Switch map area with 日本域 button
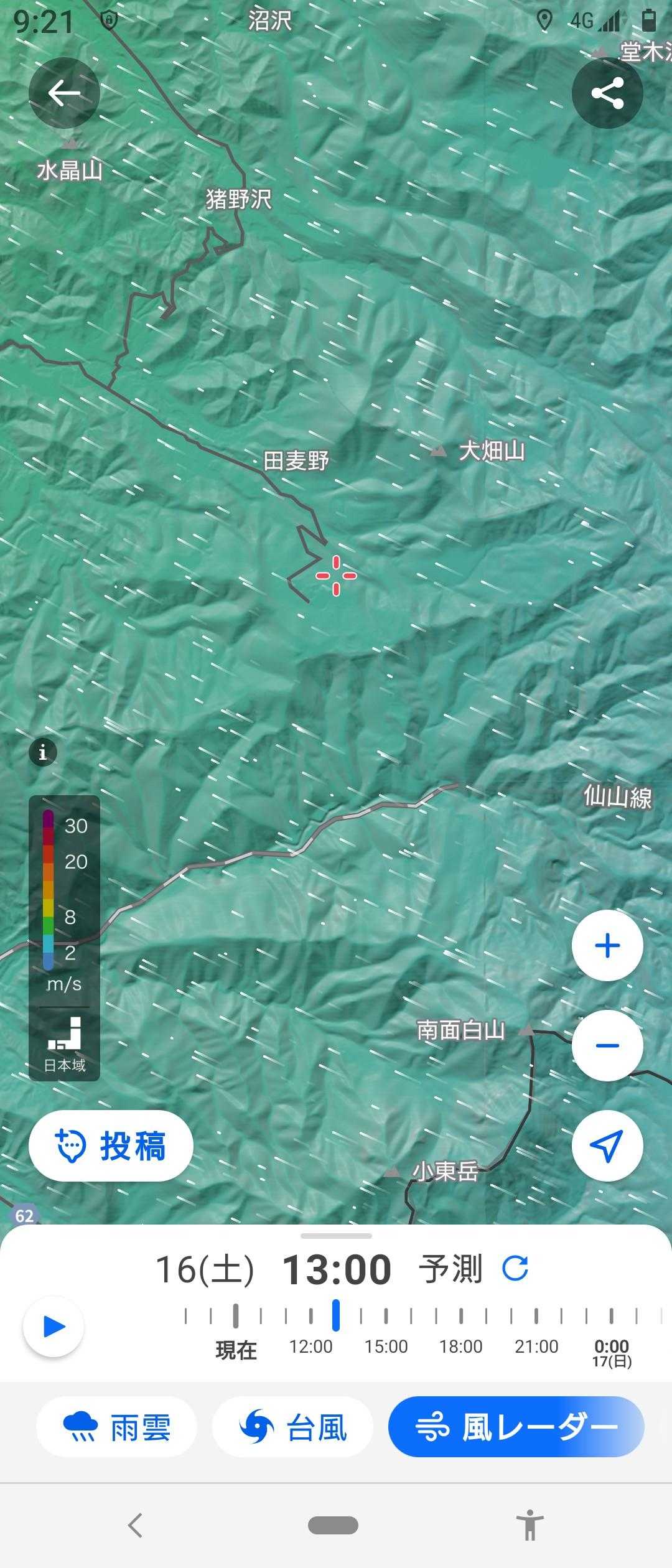672x1568 pixels. [x=64, y=1045]
